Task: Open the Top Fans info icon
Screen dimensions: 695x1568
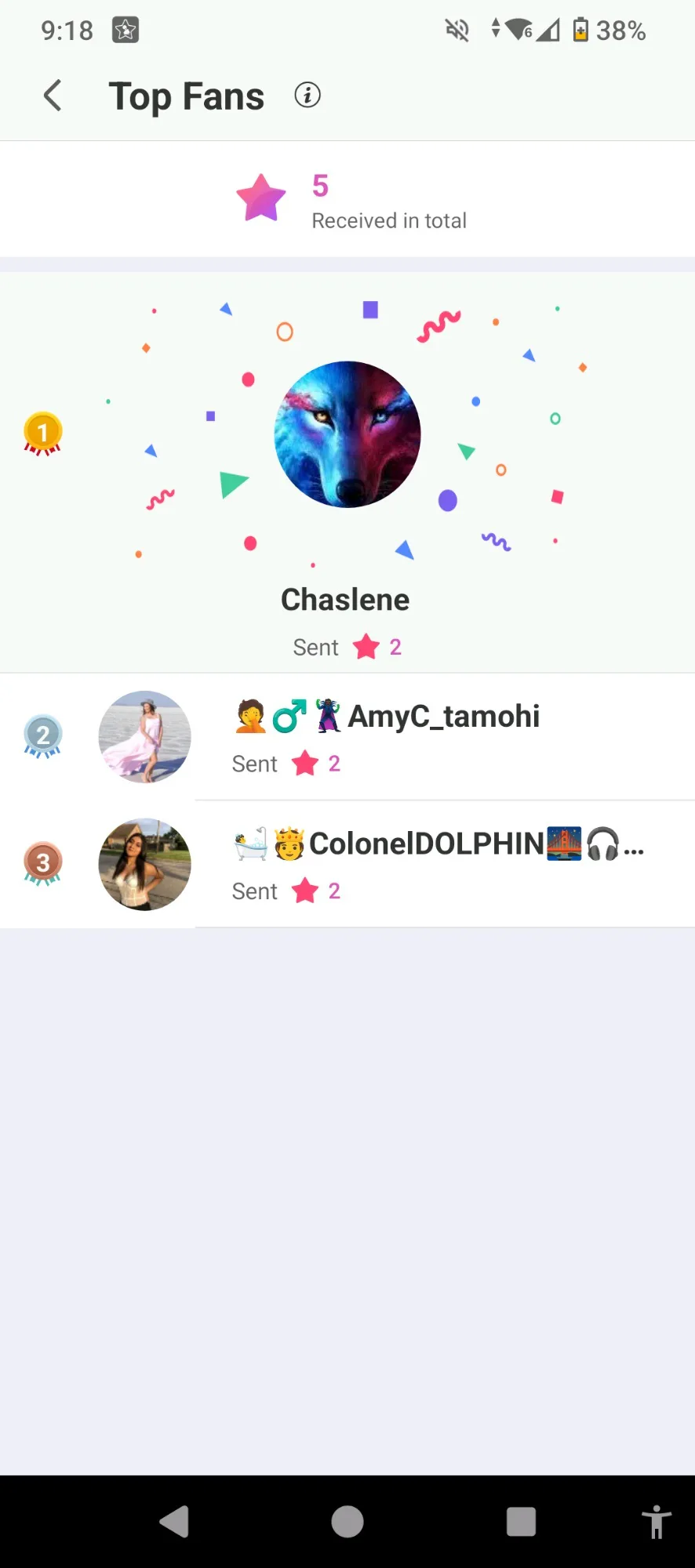Action: point(307,95)
